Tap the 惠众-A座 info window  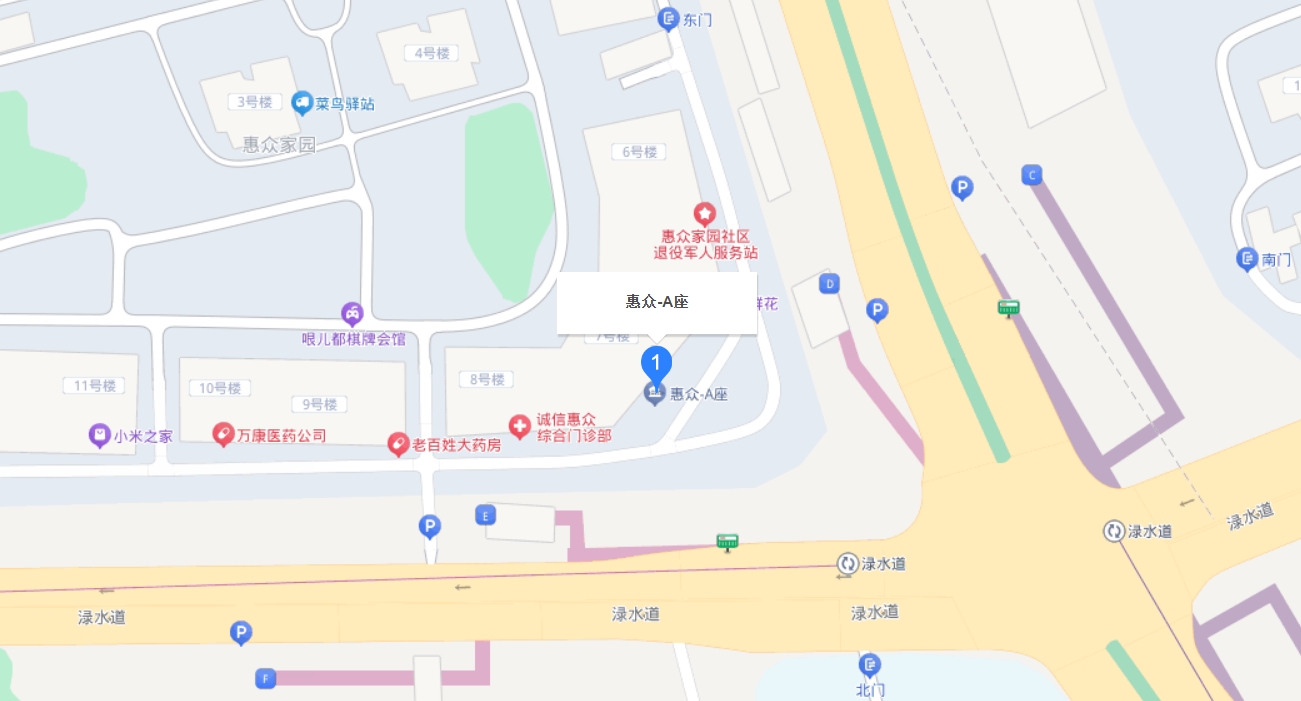tap(656, 302)
